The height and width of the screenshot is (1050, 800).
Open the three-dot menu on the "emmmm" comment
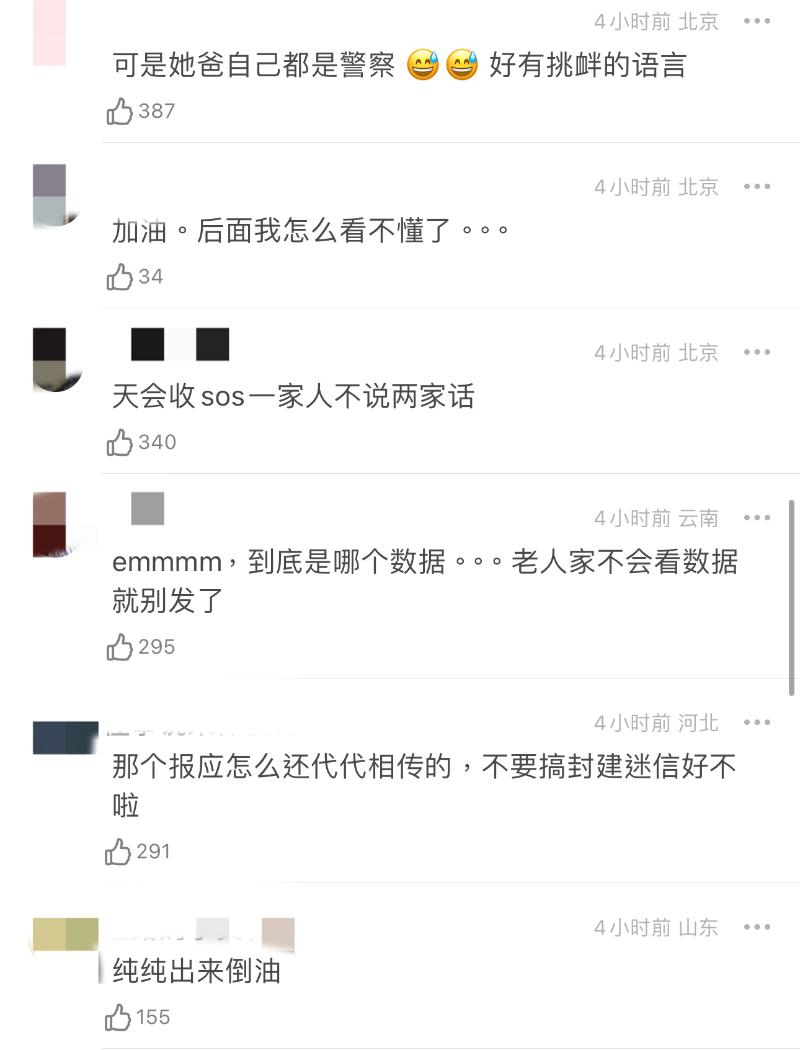[x=757, y=517]
